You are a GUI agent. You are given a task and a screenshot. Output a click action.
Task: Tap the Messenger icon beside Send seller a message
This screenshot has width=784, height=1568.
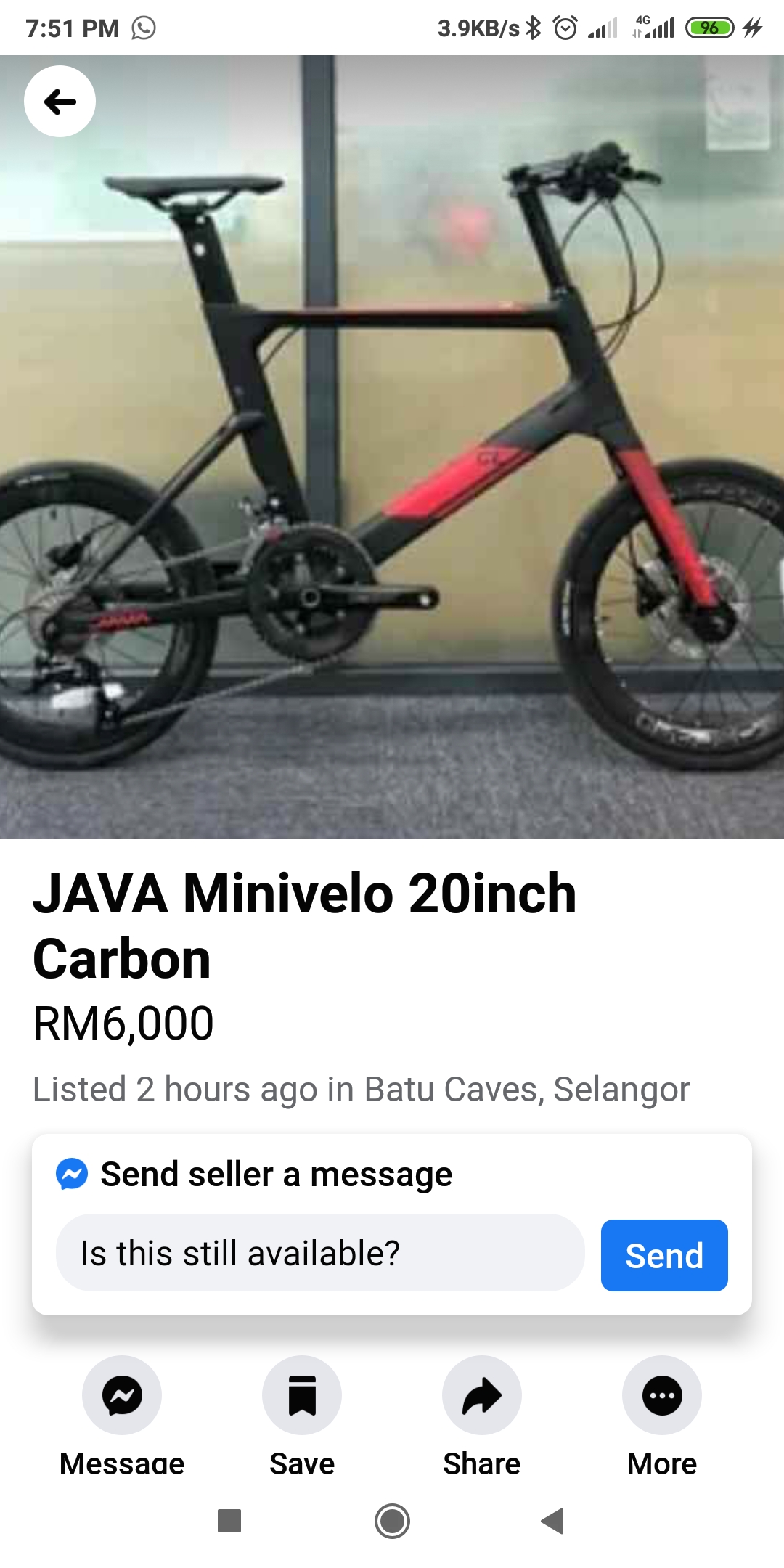[73, 1172]
